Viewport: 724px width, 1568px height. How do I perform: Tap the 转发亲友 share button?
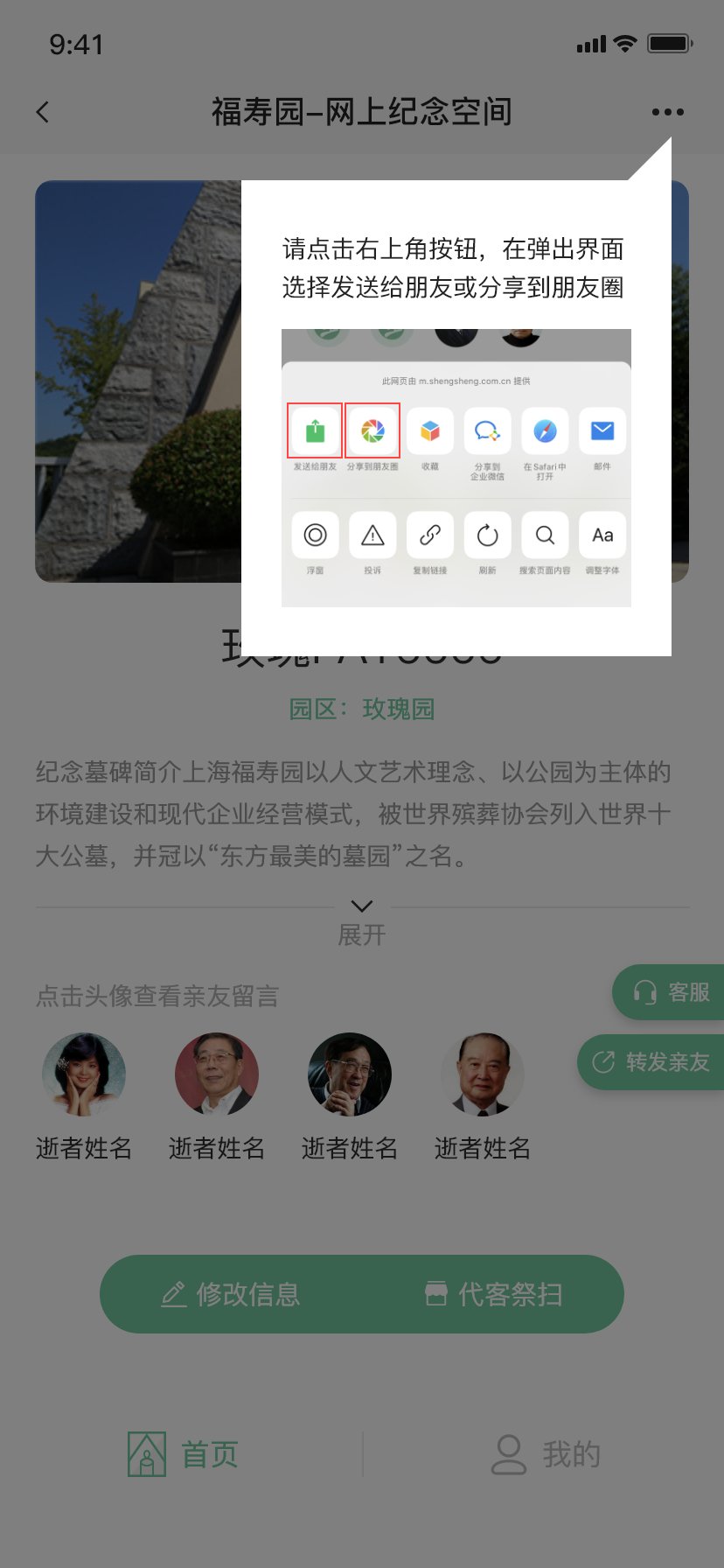point(651,1062)
